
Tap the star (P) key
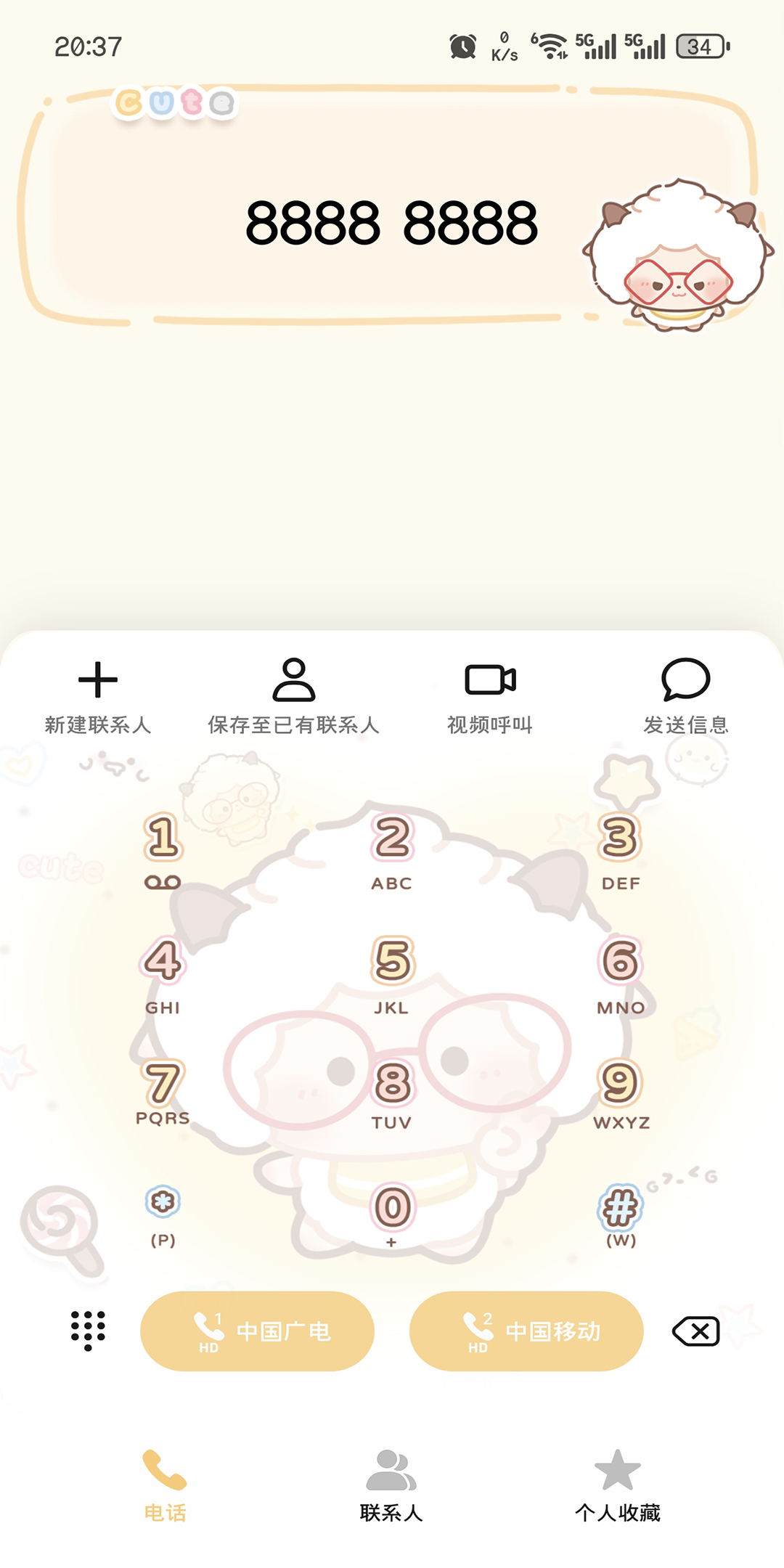pyautogui.click(x=163, y=1215)
